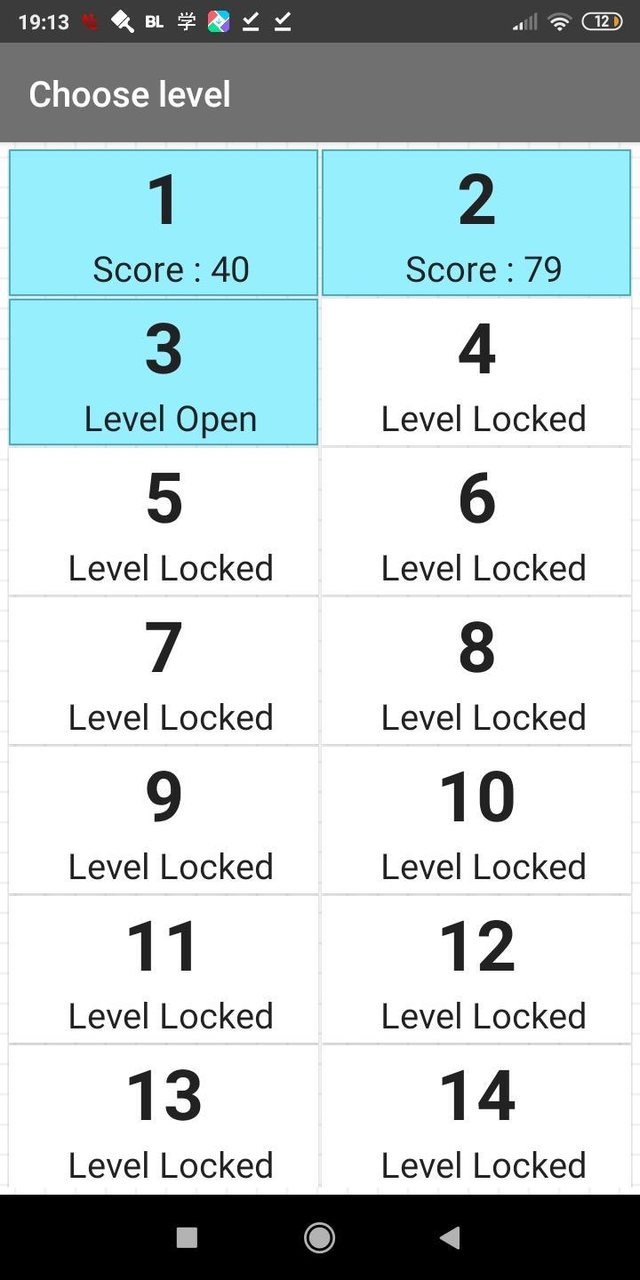This screenshot has height=1280, width=640.
Task: Choose the level 12 tile
Action: tap(476, 968)
